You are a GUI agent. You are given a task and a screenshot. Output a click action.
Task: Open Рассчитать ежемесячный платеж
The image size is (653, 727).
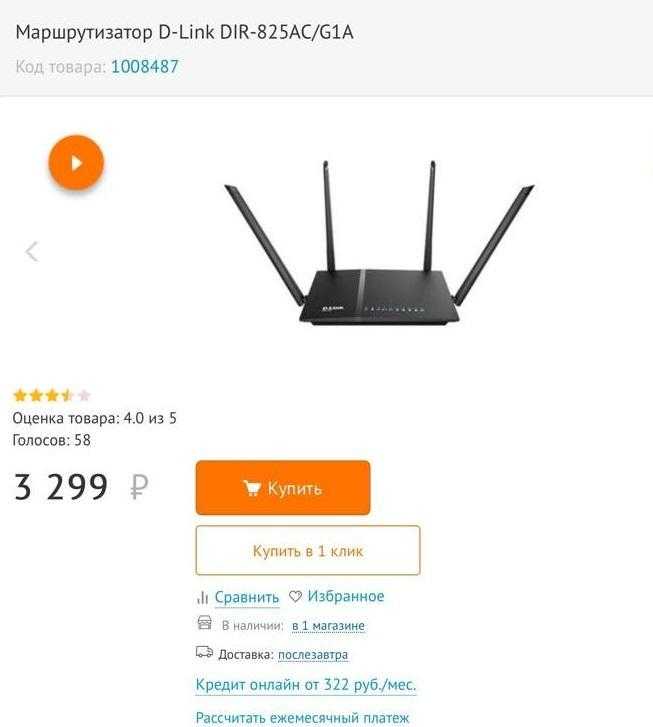[x=302, y=717]
